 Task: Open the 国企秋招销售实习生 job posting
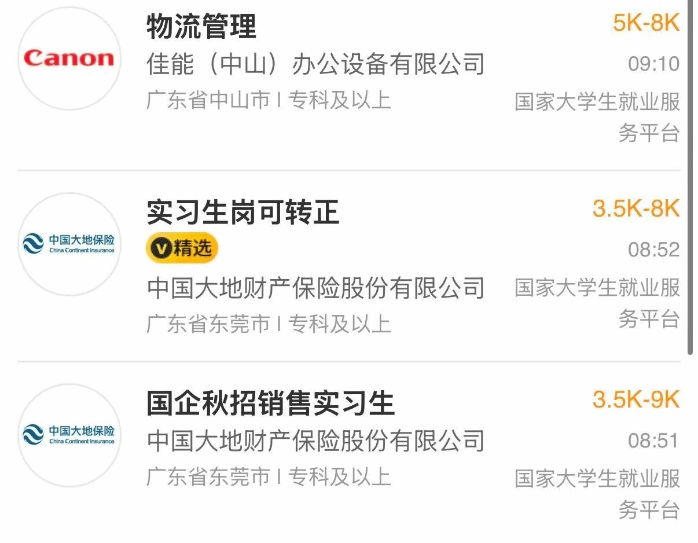(x=271, y=403)
